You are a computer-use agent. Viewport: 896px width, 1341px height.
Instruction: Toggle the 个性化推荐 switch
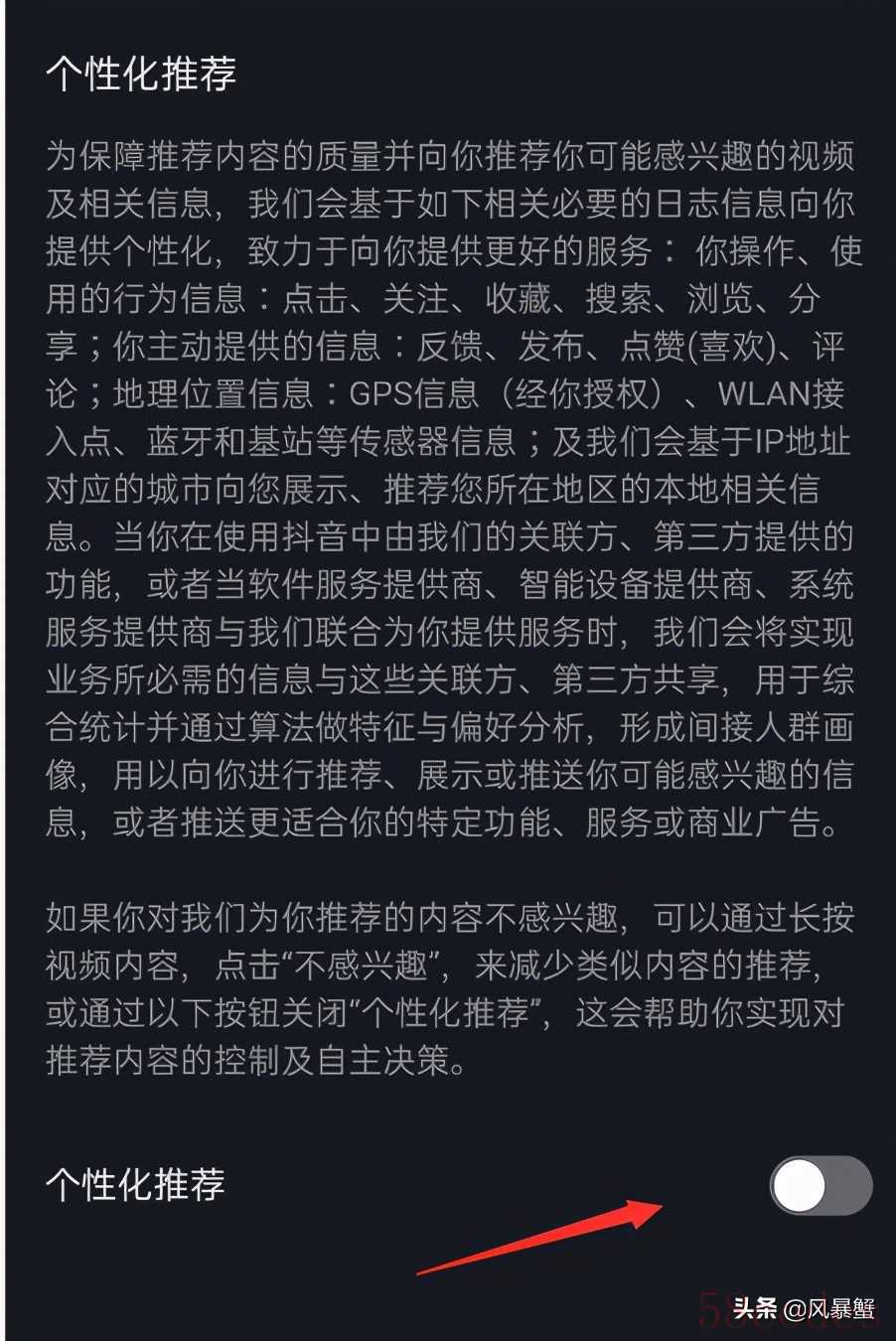coord(820,1185)
